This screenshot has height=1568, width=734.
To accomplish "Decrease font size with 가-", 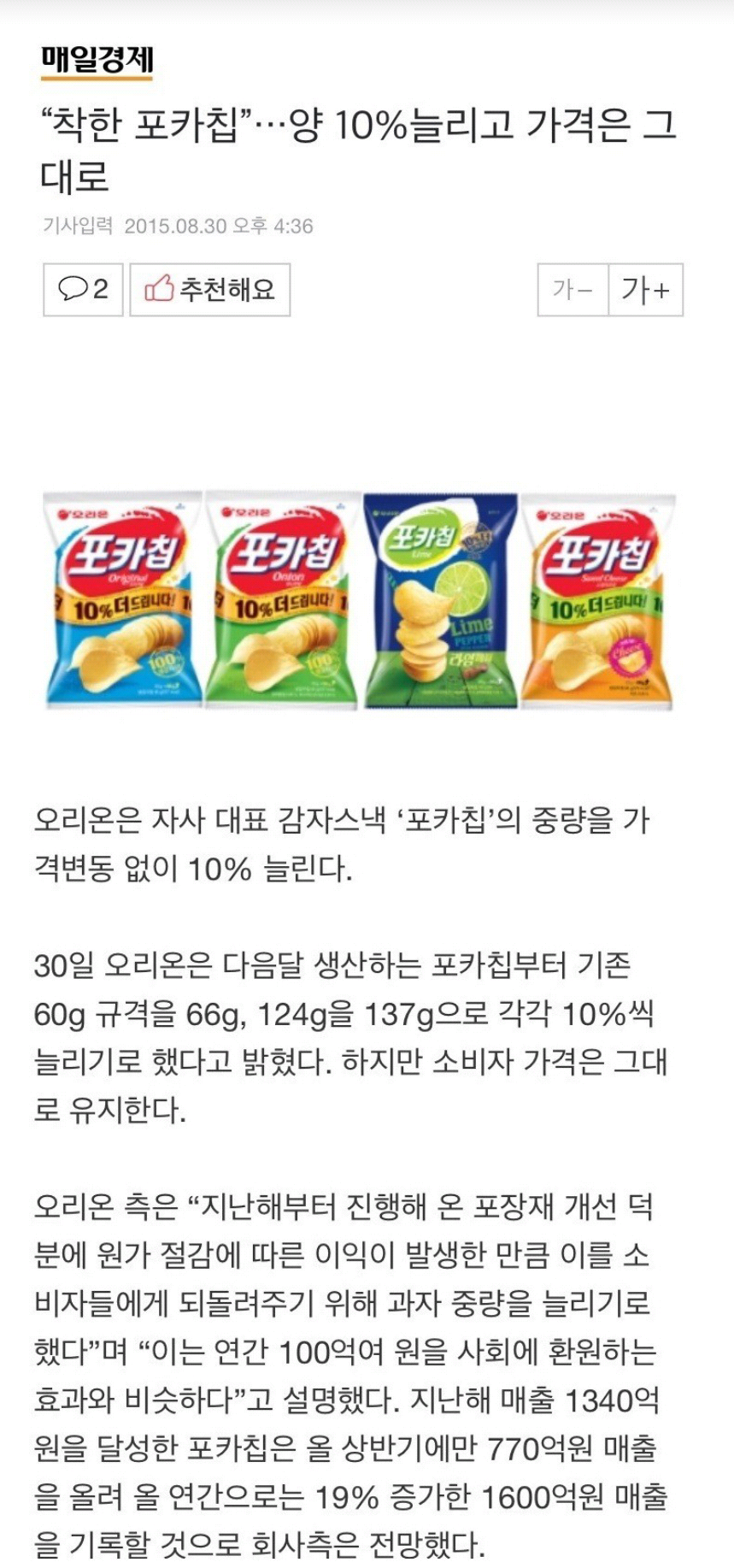I will [x=573, y=290].
